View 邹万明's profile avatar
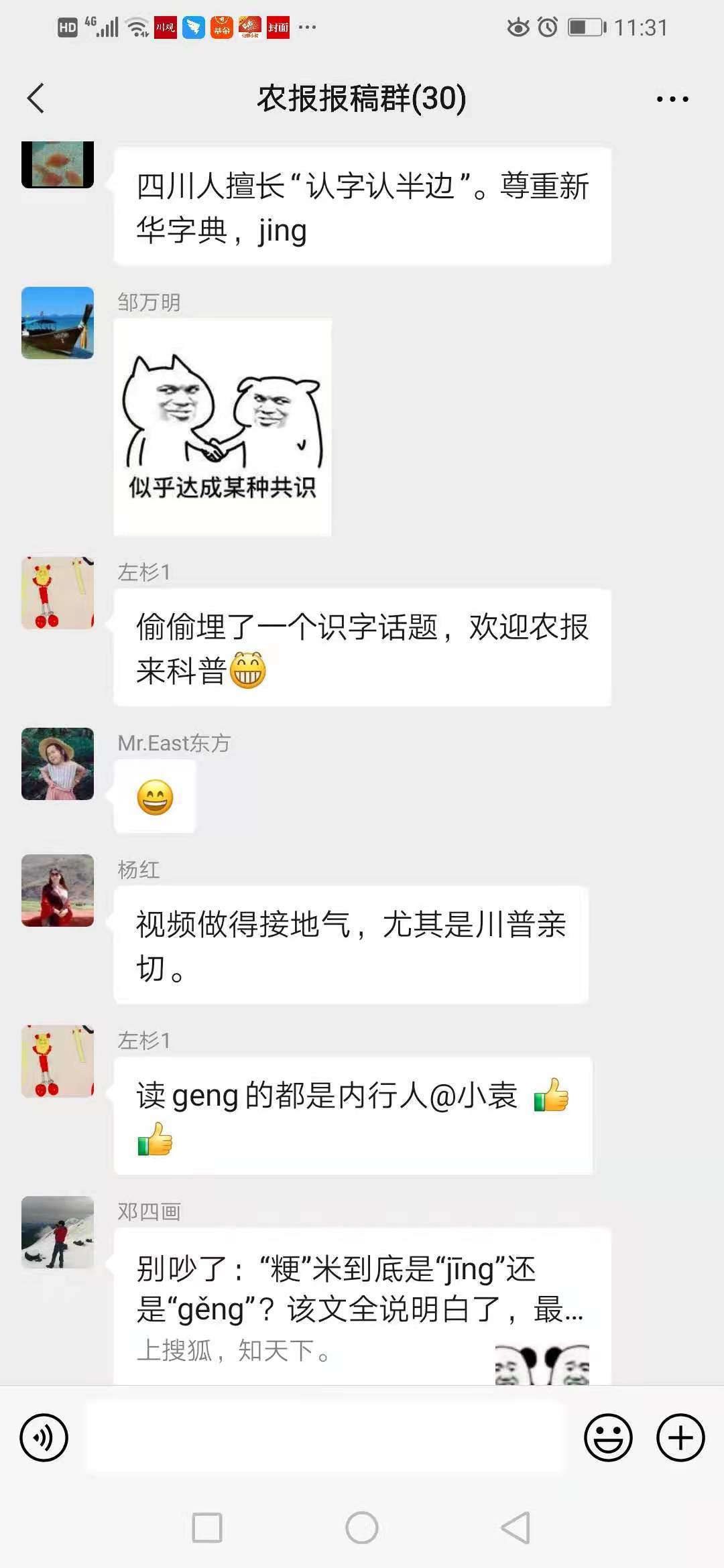The image size is (724, 1568). click(x=58, y=323)
